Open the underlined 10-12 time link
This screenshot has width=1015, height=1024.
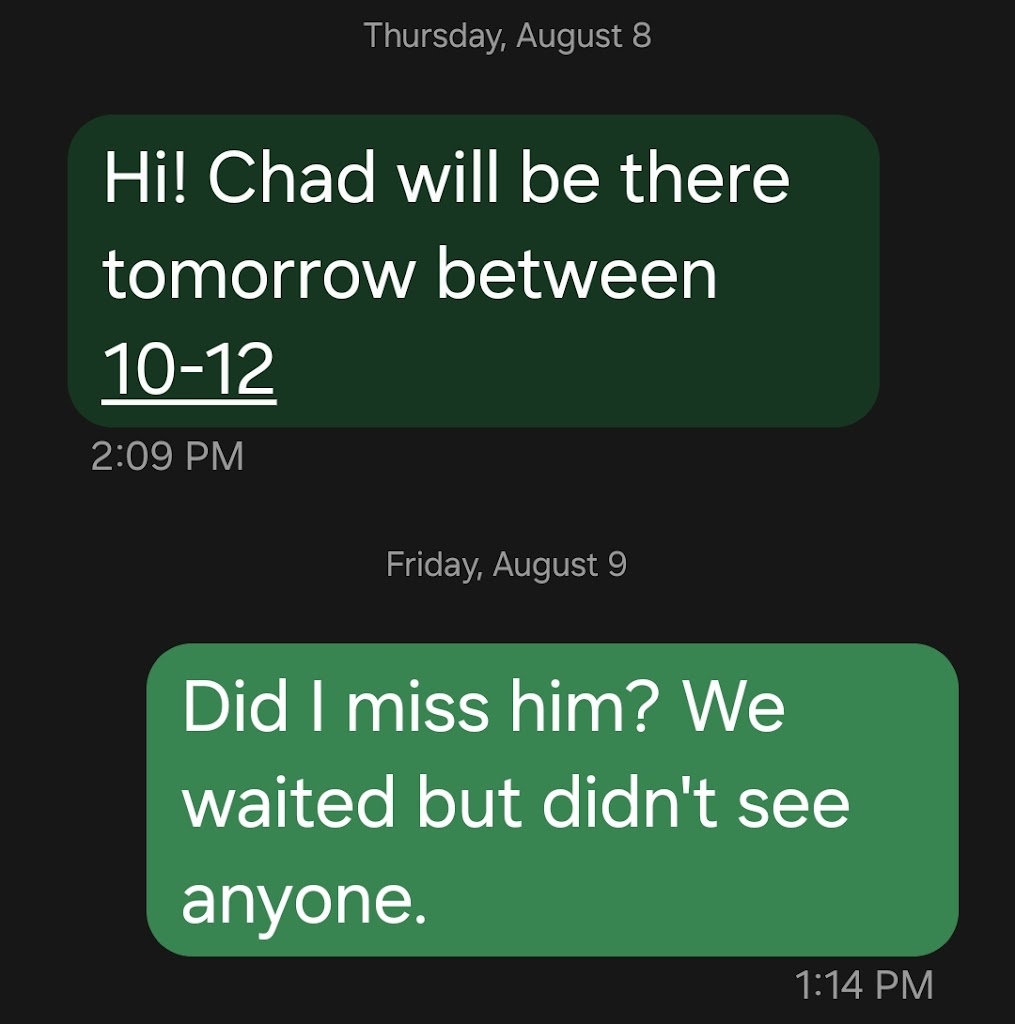pos(188,369)
